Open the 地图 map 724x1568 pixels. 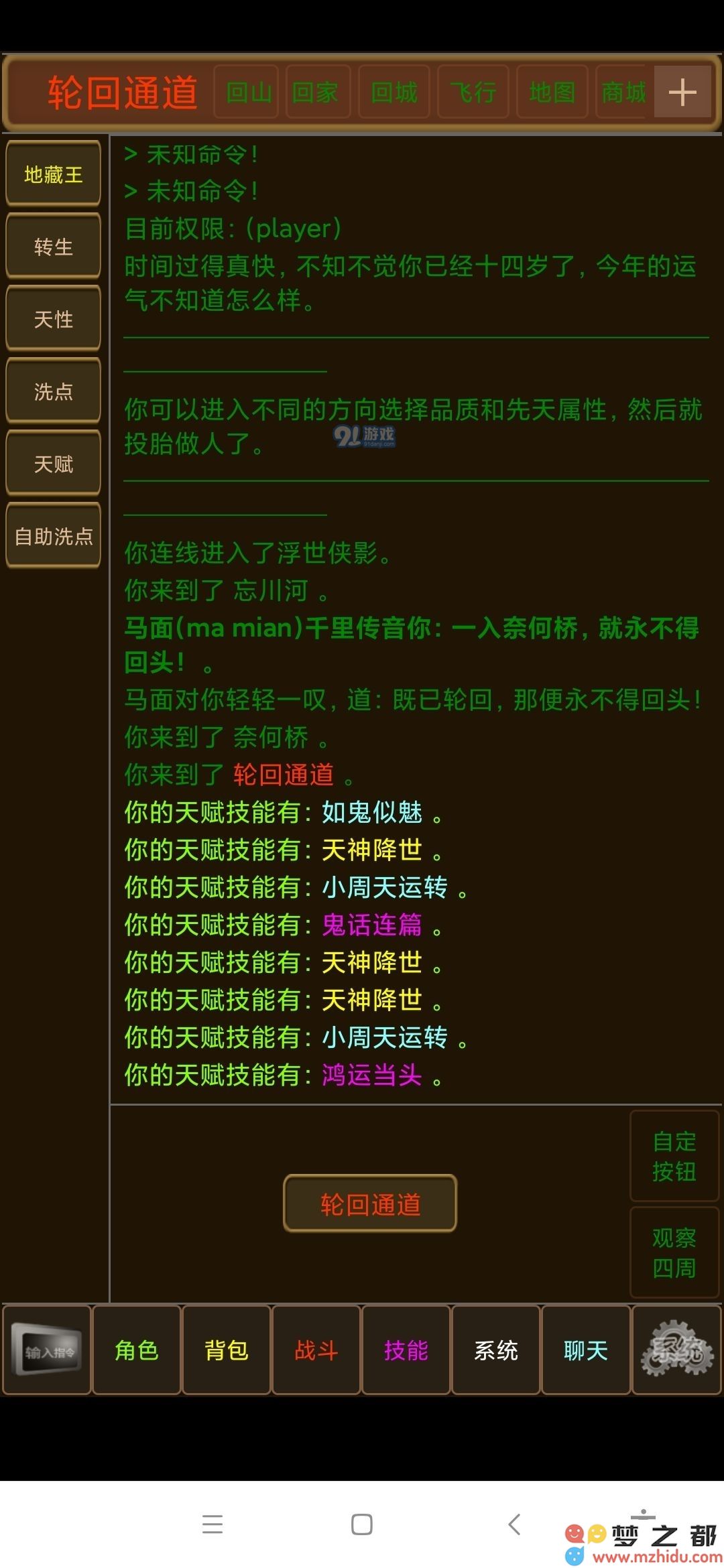552,92
